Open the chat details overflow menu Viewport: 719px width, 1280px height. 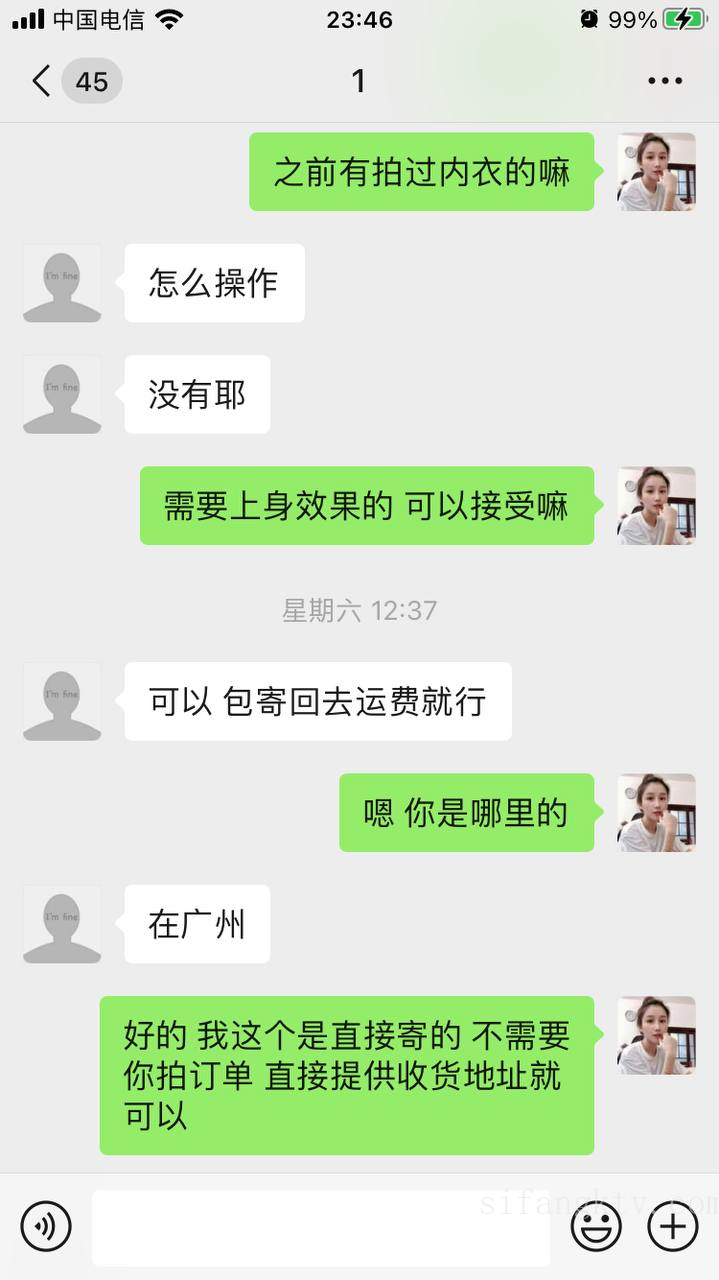coord(664,81)
